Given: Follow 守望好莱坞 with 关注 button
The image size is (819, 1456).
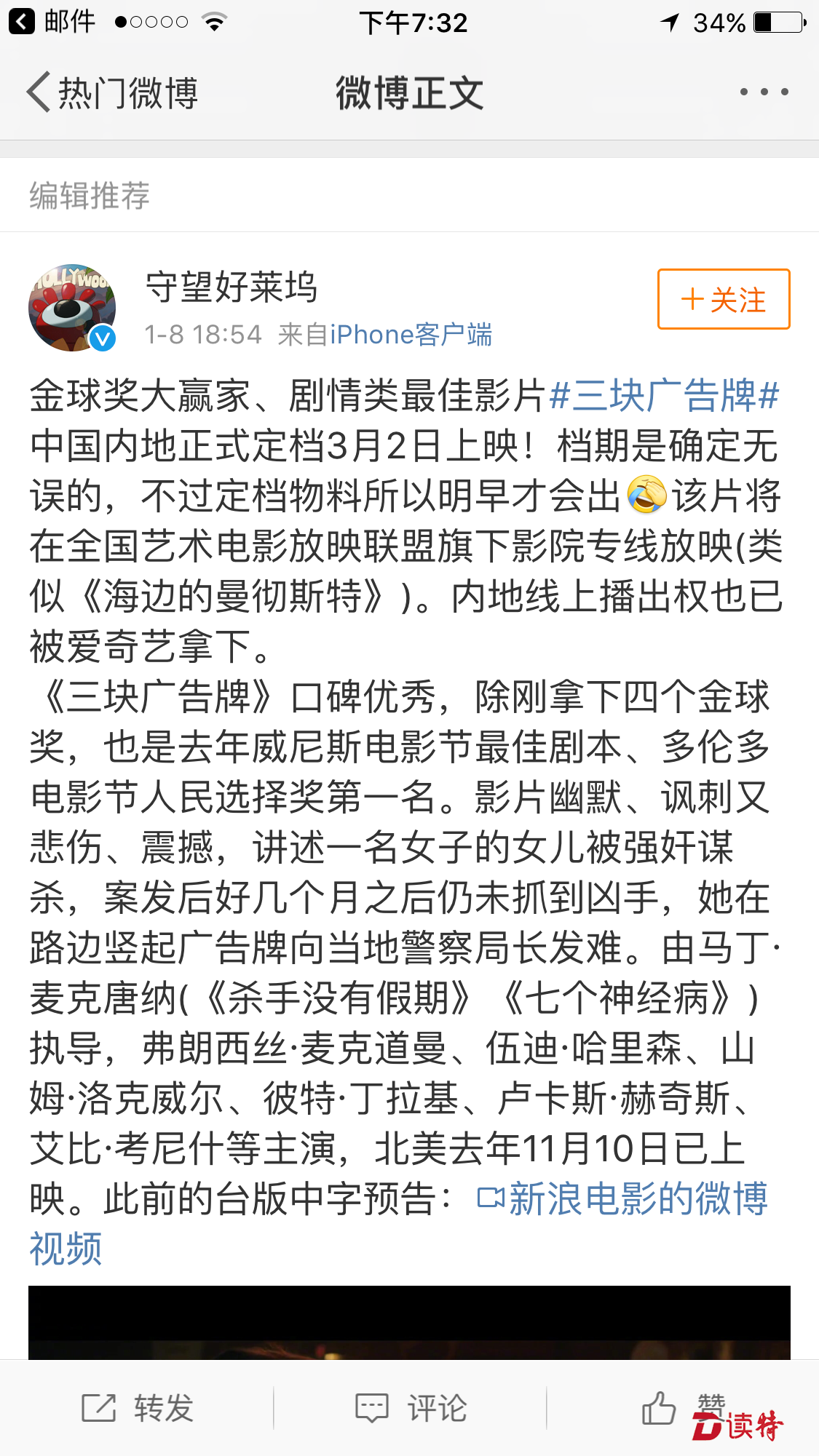Looking at the screenshot, I should (x=724, y=299).
